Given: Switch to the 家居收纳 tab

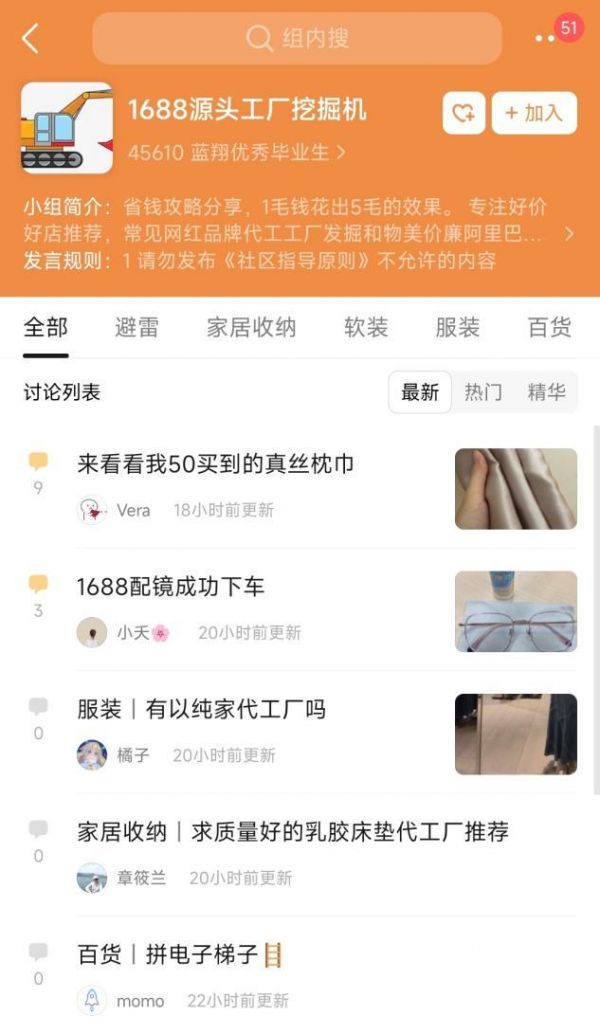Looking at the screenshot, I should pos(251,327).
